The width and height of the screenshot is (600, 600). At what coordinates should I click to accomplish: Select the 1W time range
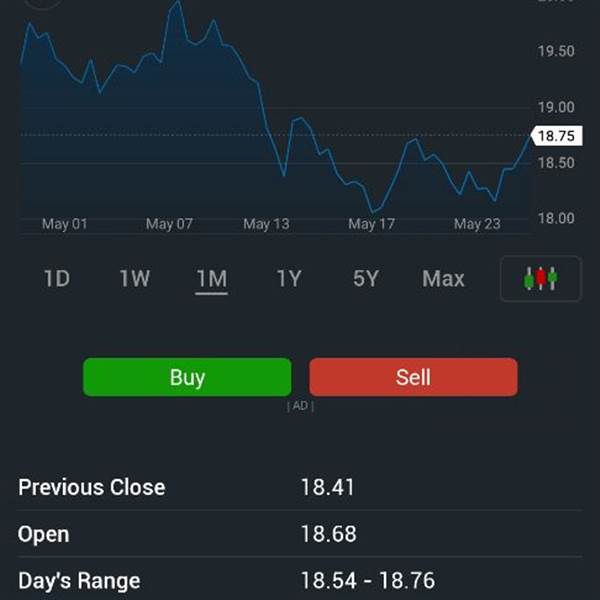click(135, 278)
